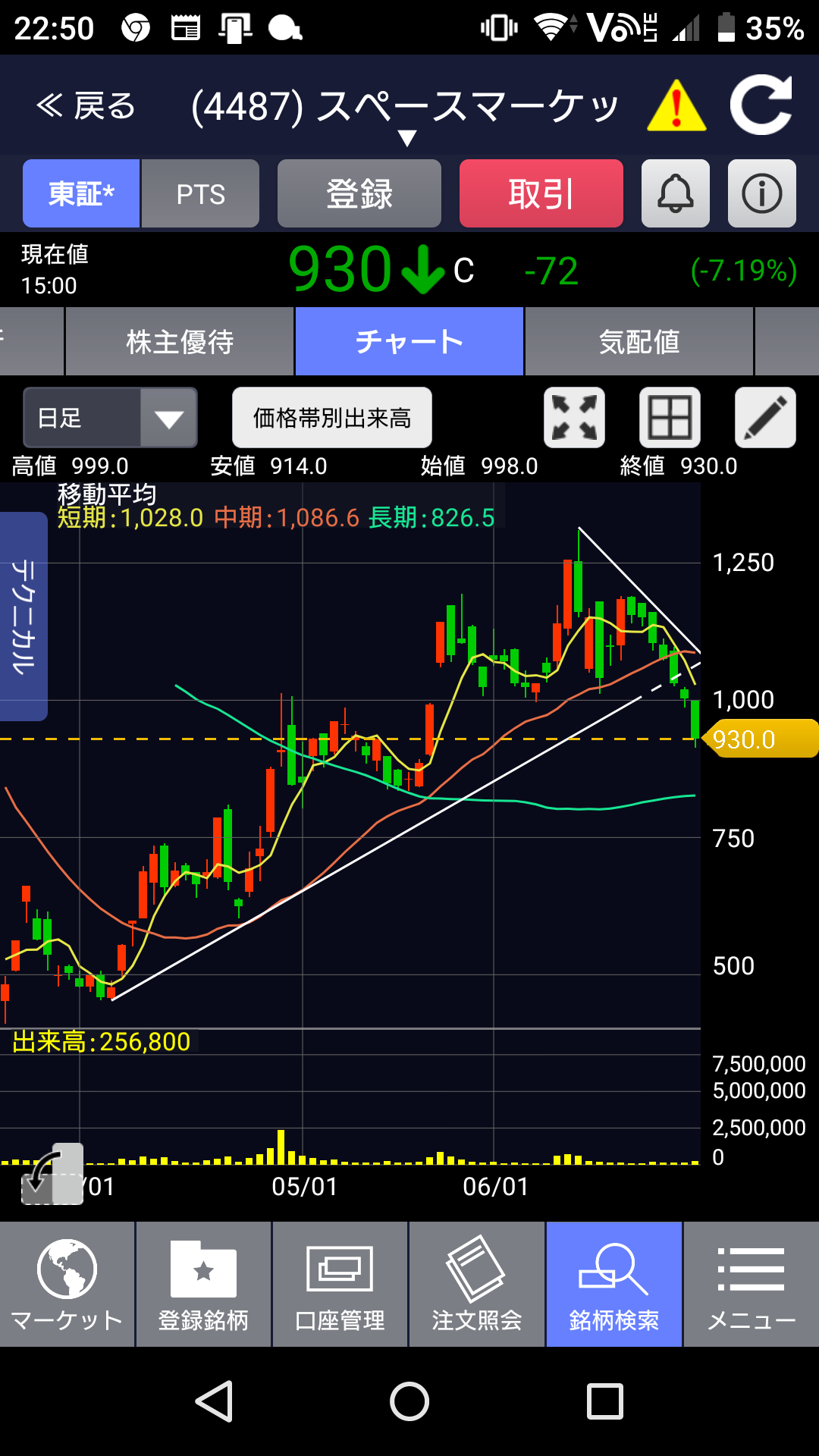
Task: Open the テクニカル side panel
Action: [24, 616]
